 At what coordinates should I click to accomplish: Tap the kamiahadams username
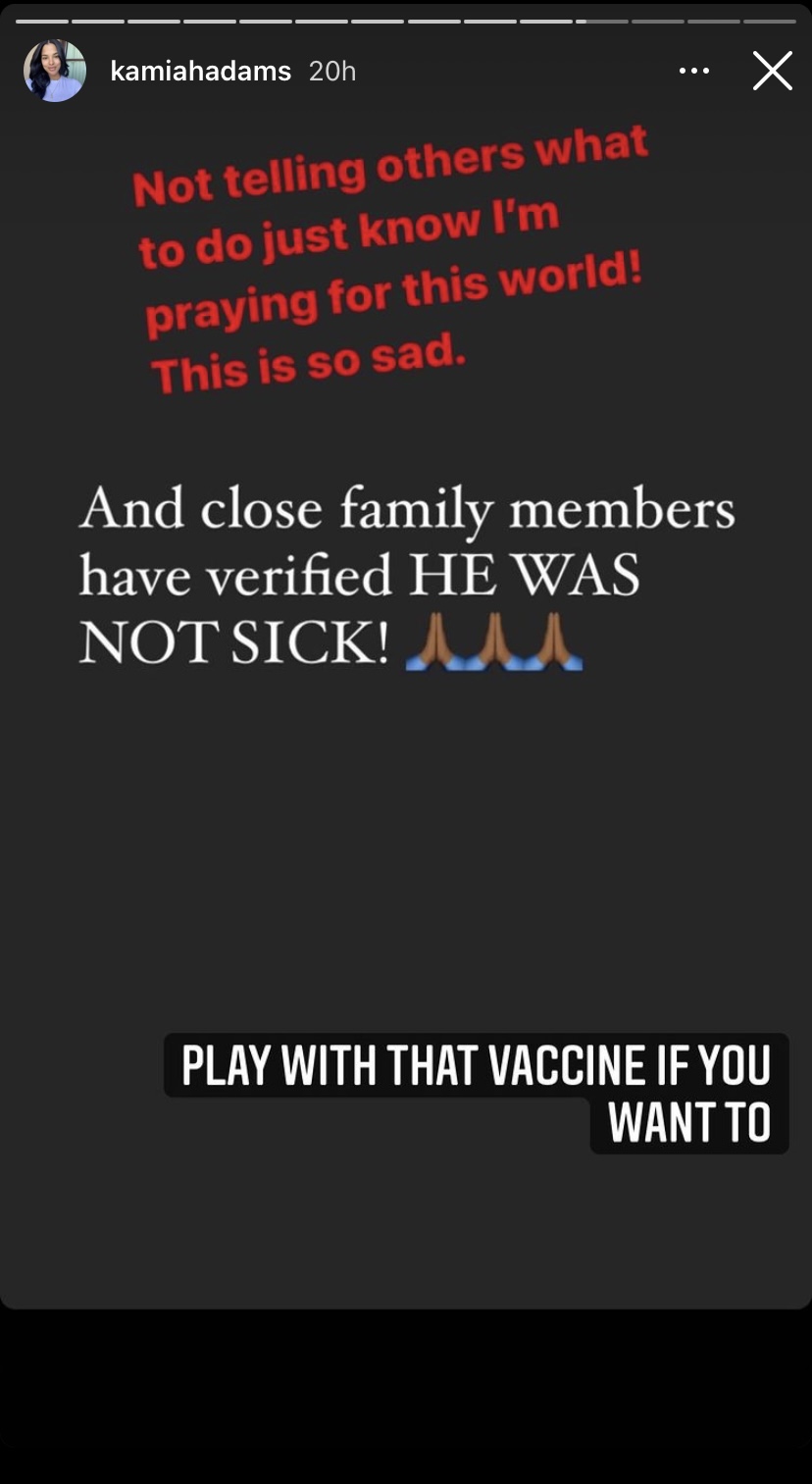coord(200,71)
